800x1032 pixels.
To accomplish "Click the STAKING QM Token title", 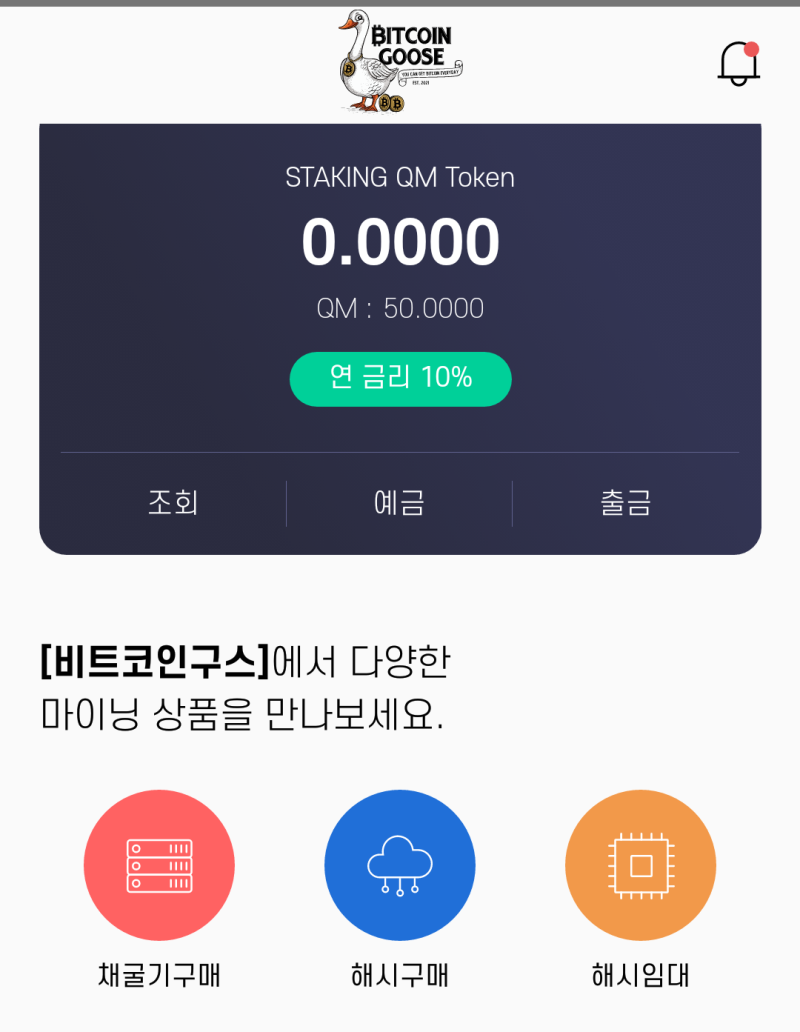I will click(x=400, y=178).
